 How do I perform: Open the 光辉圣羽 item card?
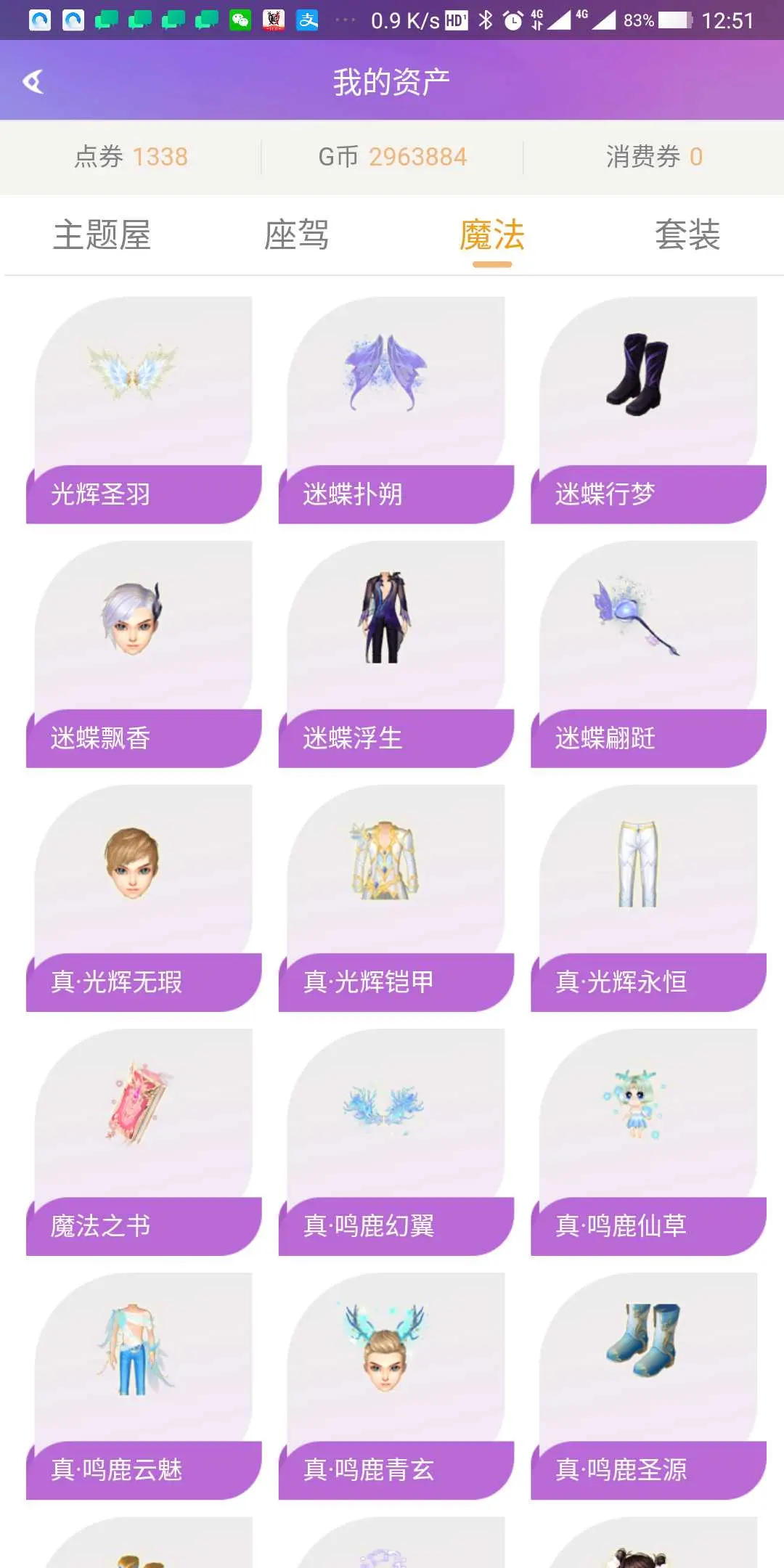click(144, 410)
